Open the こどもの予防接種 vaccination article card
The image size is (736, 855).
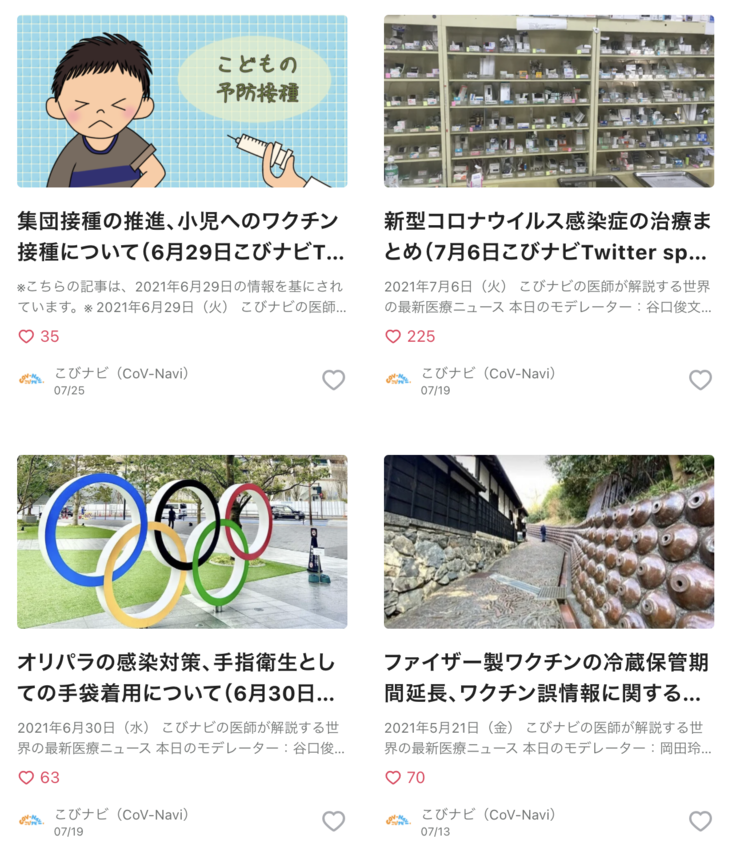(x=182, y=101)
